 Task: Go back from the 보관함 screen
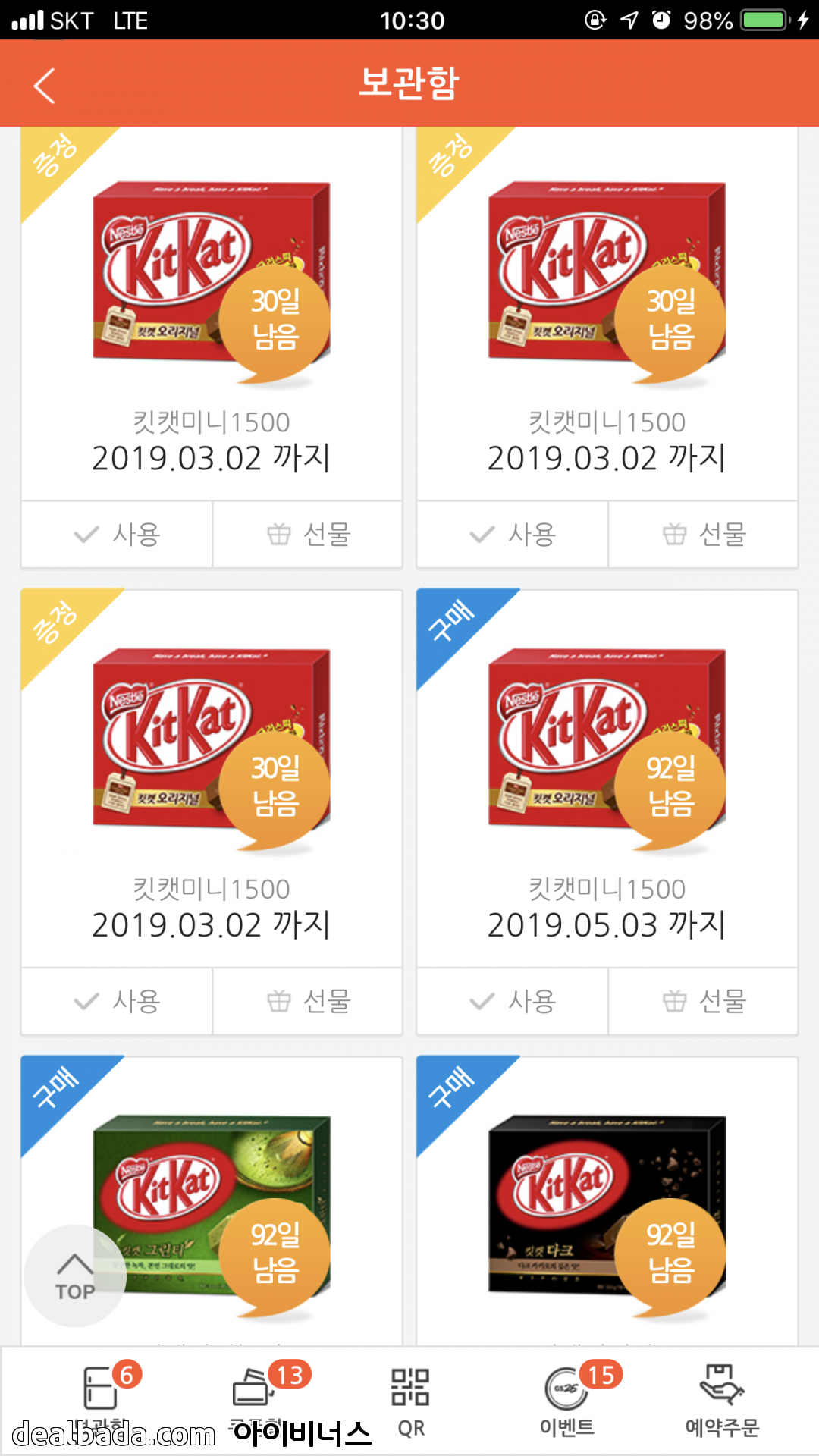[x=45, y=85]
